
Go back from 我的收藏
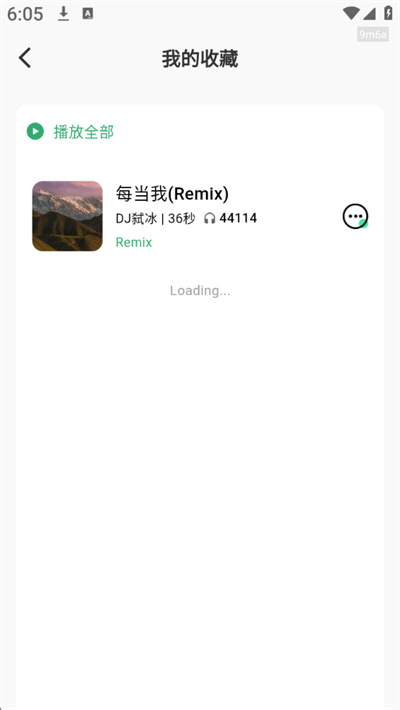point(25,58)
